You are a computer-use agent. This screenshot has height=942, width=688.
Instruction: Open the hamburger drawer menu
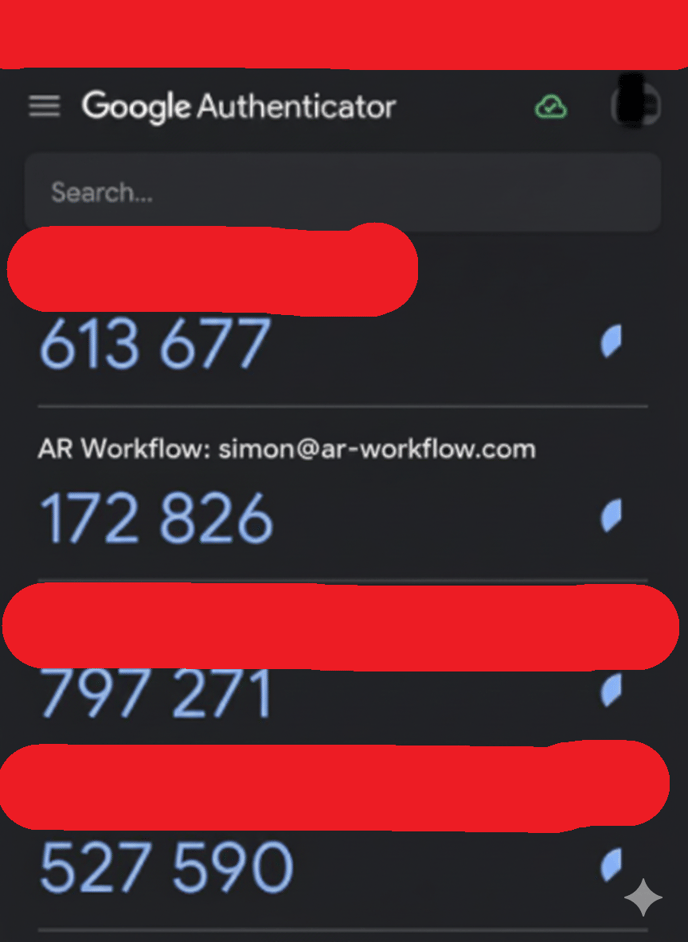[44, 106]
